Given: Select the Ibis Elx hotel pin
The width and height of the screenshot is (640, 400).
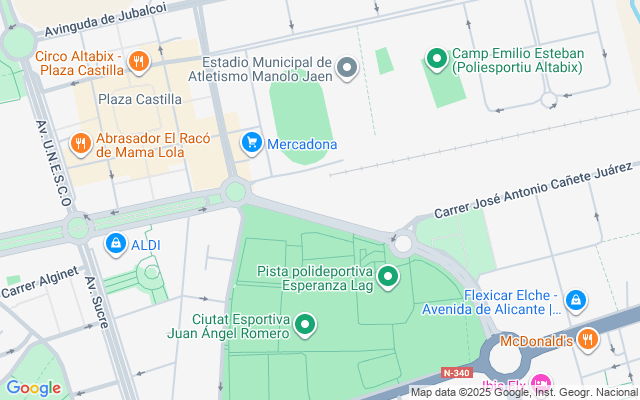Looking at the screenshot, I should click(x=541, y=383).
